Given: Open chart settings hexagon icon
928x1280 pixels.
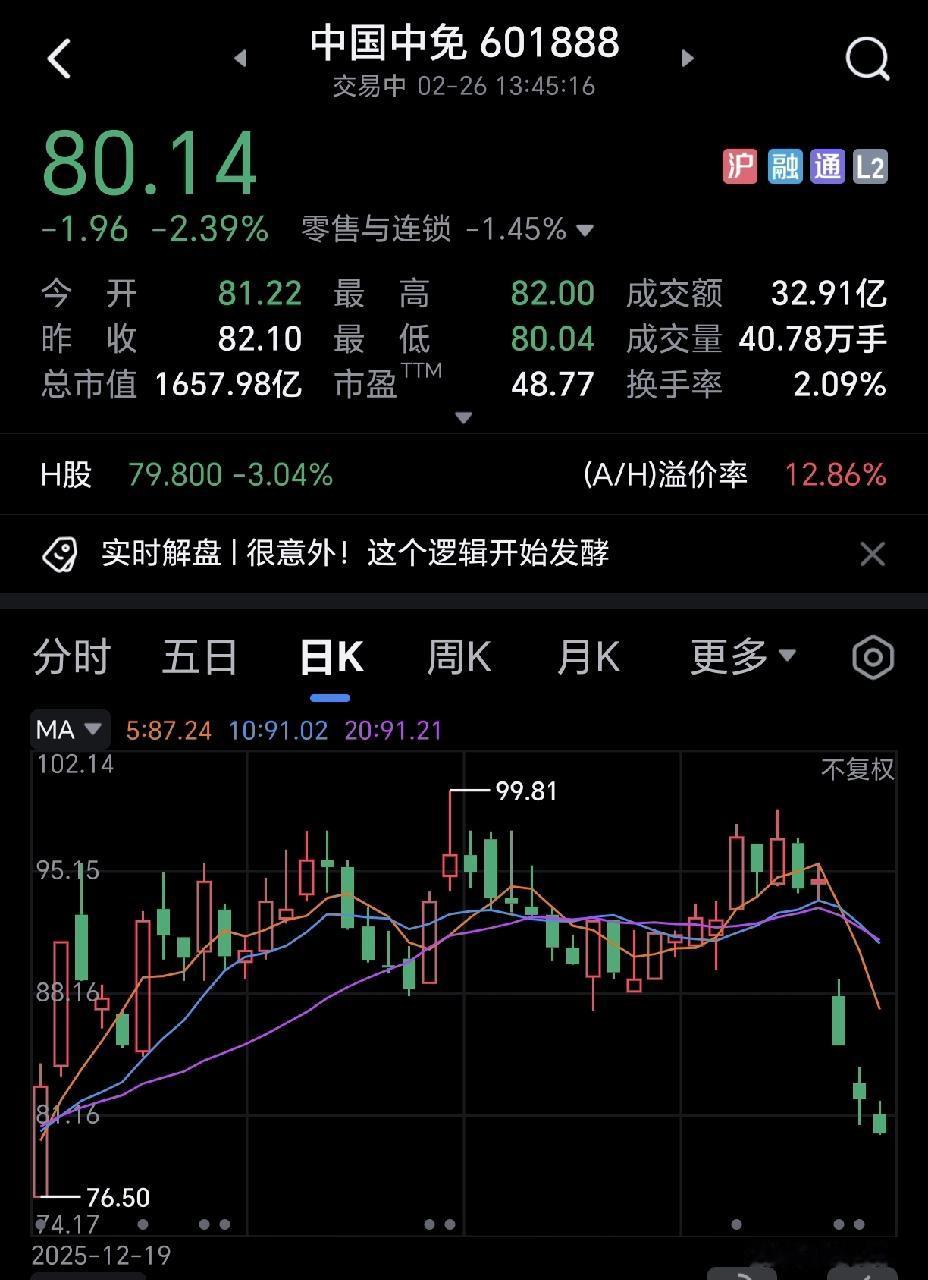Looking at the screenshot, I should coord(873,657).
